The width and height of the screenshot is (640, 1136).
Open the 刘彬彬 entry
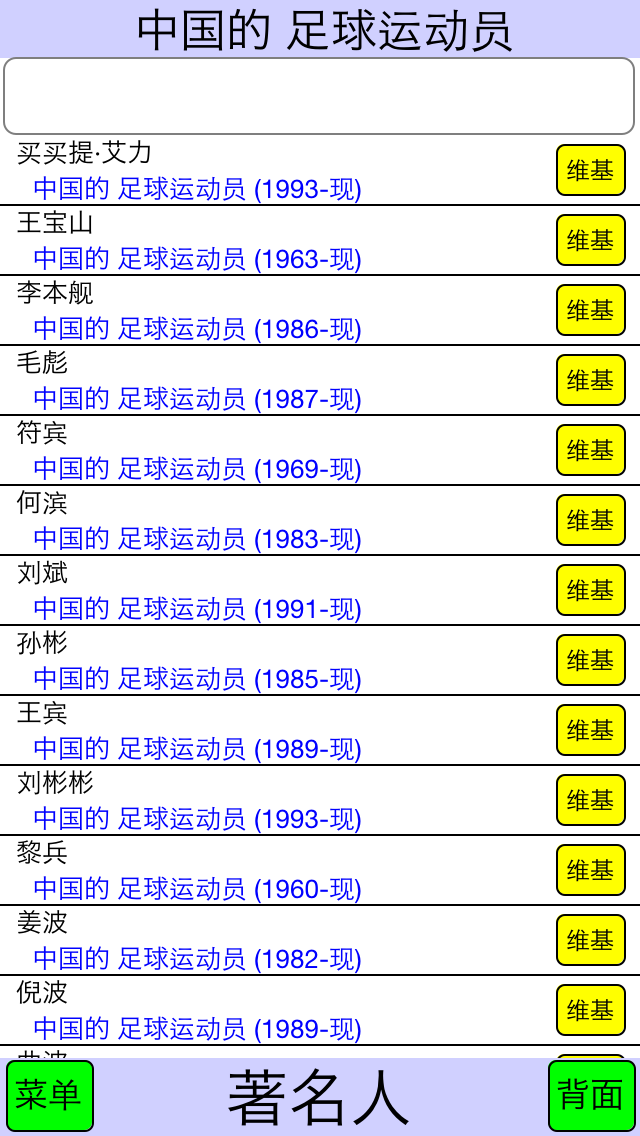point(320,800)
